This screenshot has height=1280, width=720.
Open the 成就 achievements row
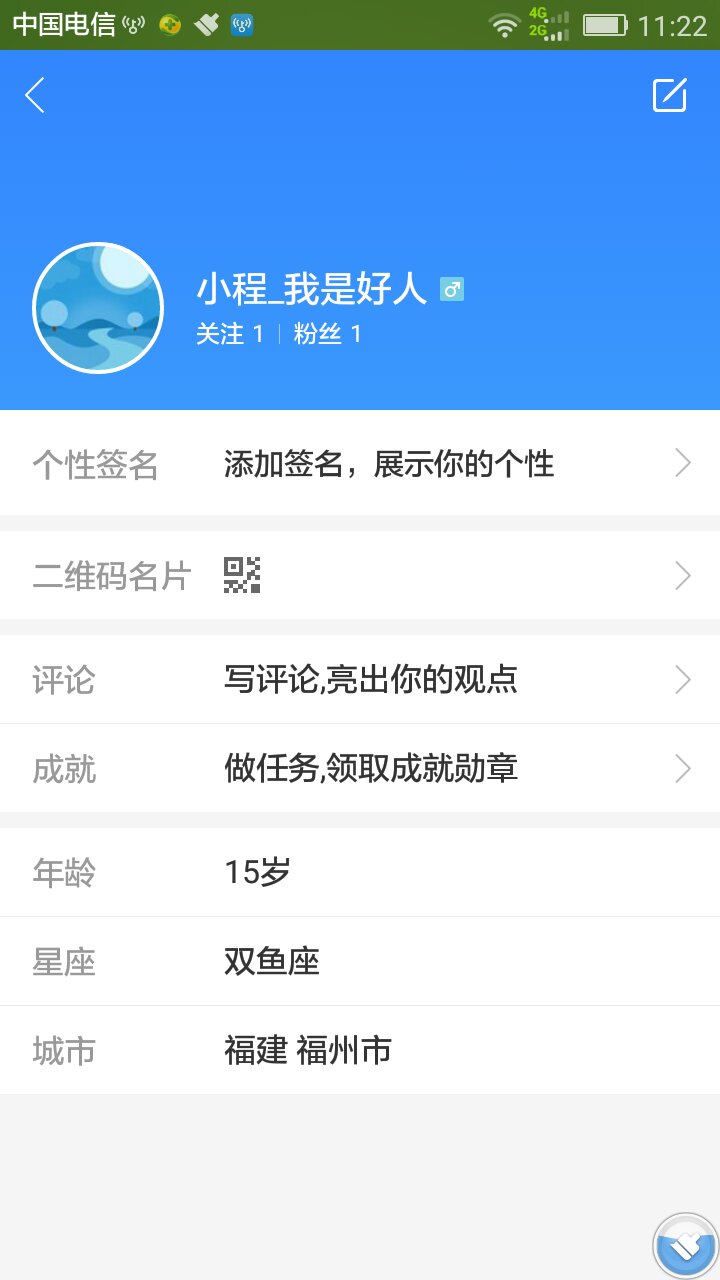(360, 769)
